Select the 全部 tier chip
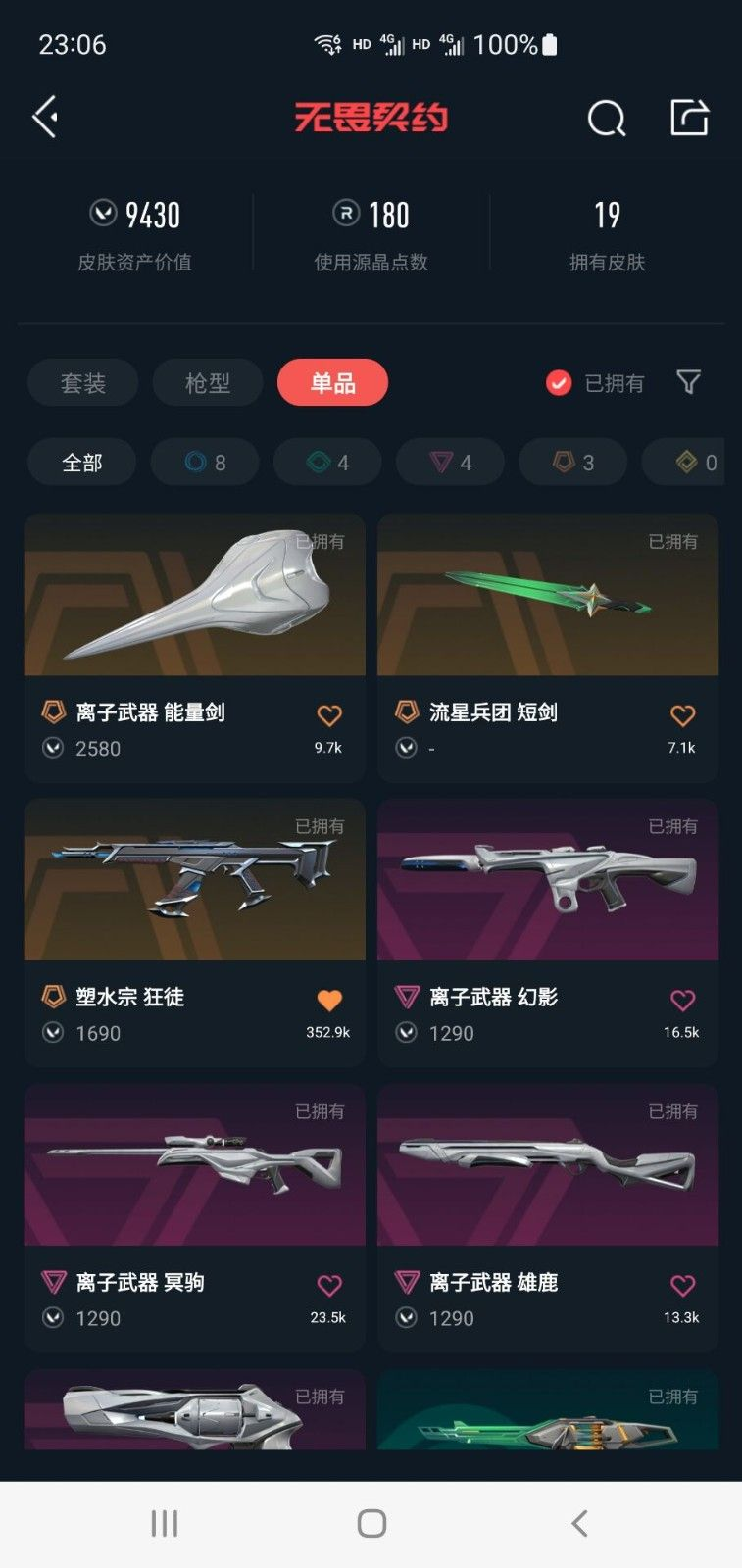The width and height of the screenshot is (742, 1568). point(81,463)
